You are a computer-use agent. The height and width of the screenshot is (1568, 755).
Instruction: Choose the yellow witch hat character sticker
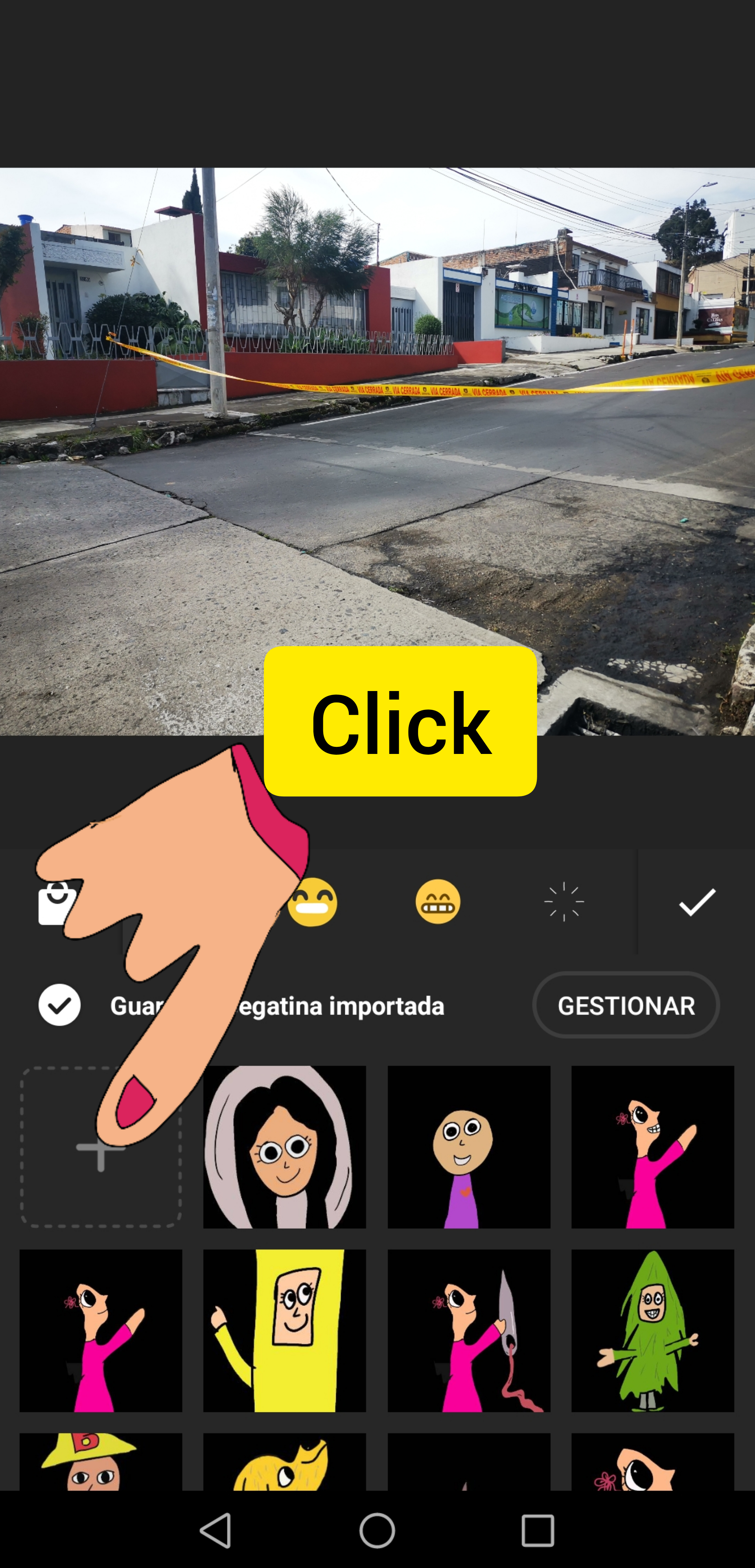coord(100,1461)
